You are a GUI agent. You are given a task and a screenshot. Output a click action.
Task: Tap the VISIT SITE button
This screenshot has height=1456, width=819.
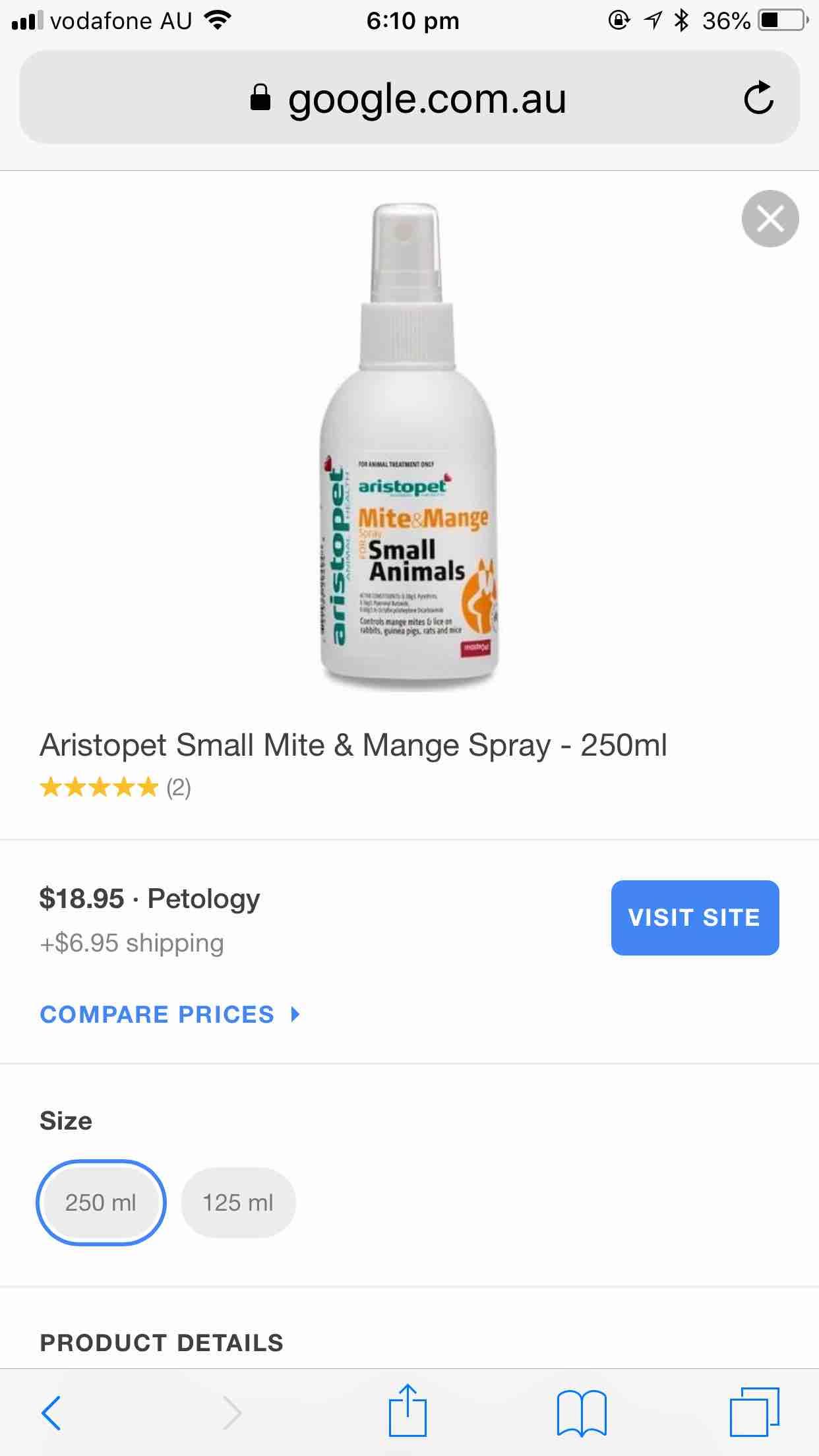click(694, 917)
